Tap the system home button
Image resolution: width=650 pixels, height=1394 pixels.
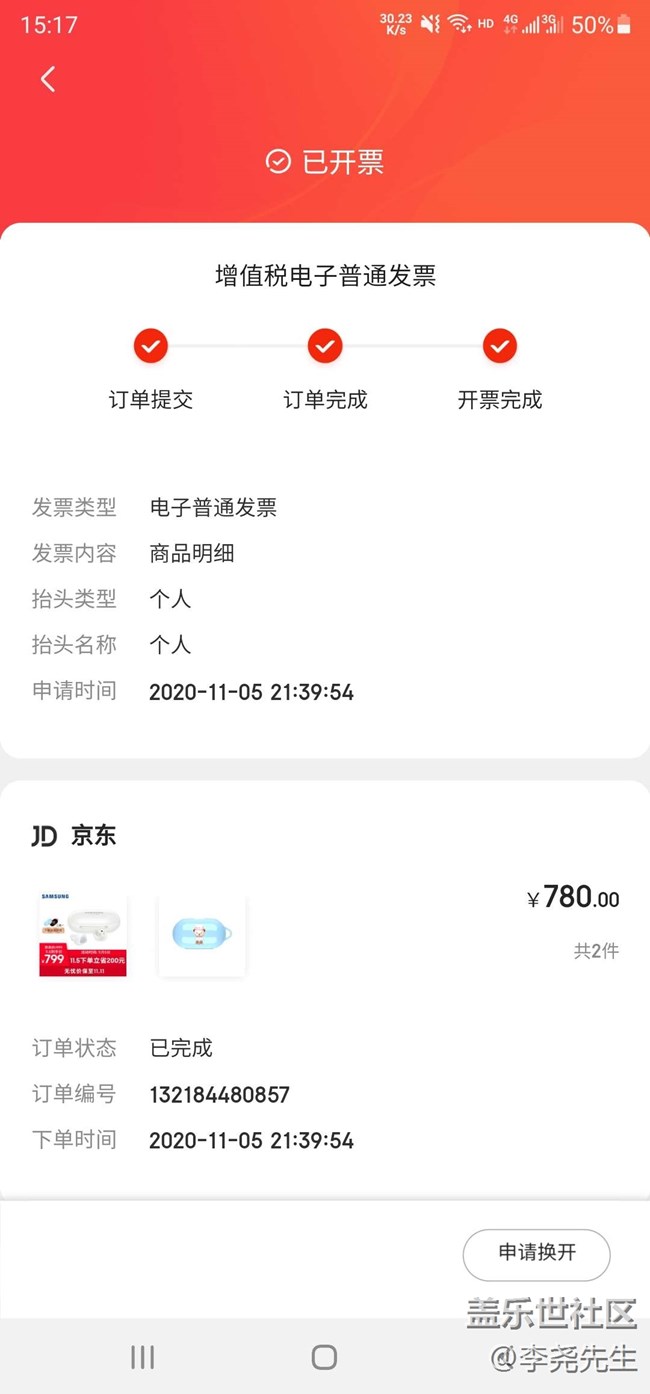pos(324,1357)
